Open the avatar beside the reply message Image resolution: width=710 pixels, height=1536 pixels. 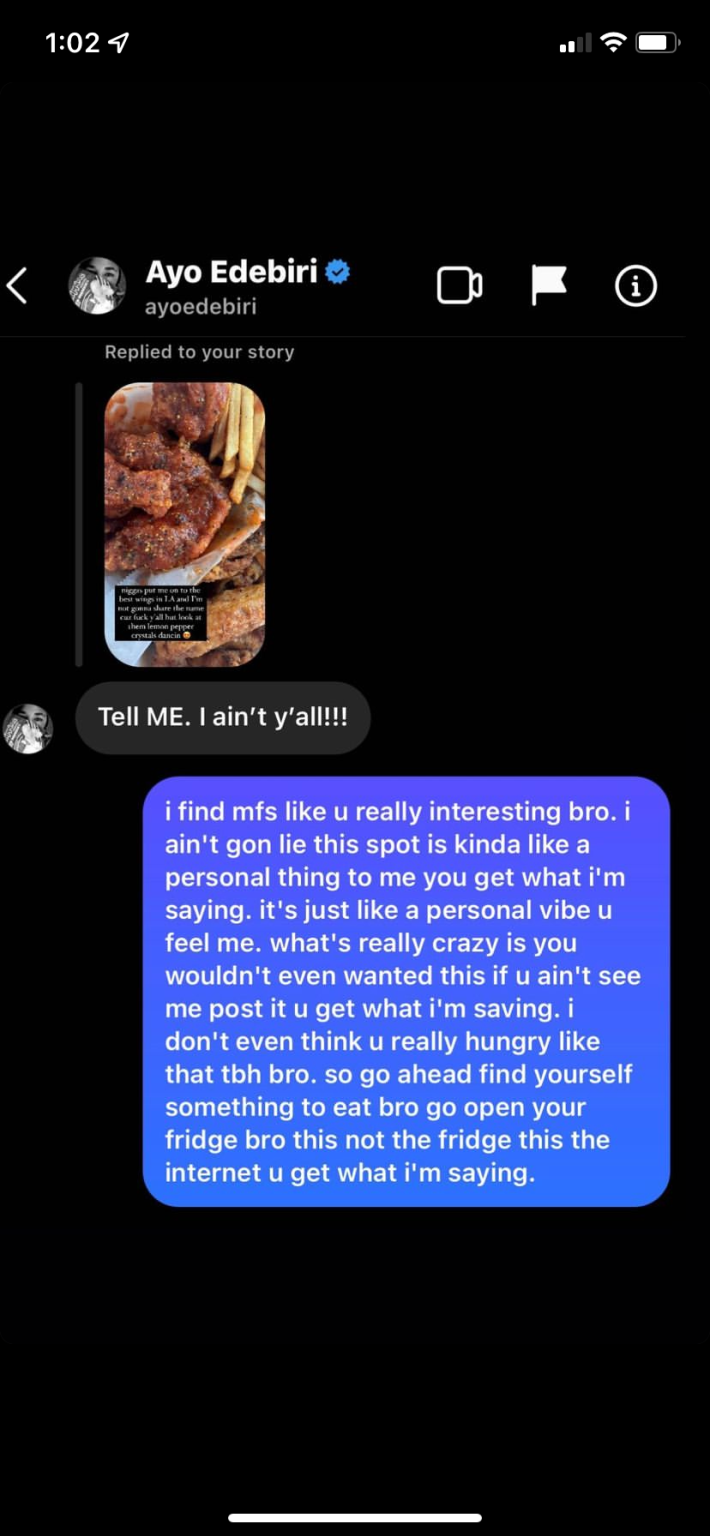28,728
